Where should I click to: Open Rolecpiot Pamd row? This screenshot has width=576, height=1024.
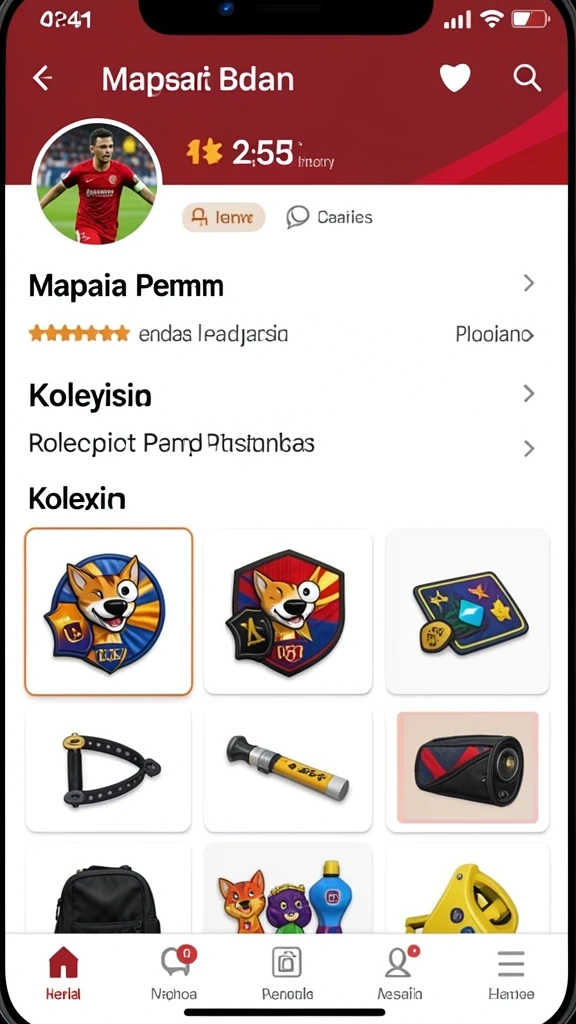coord(281,445)
